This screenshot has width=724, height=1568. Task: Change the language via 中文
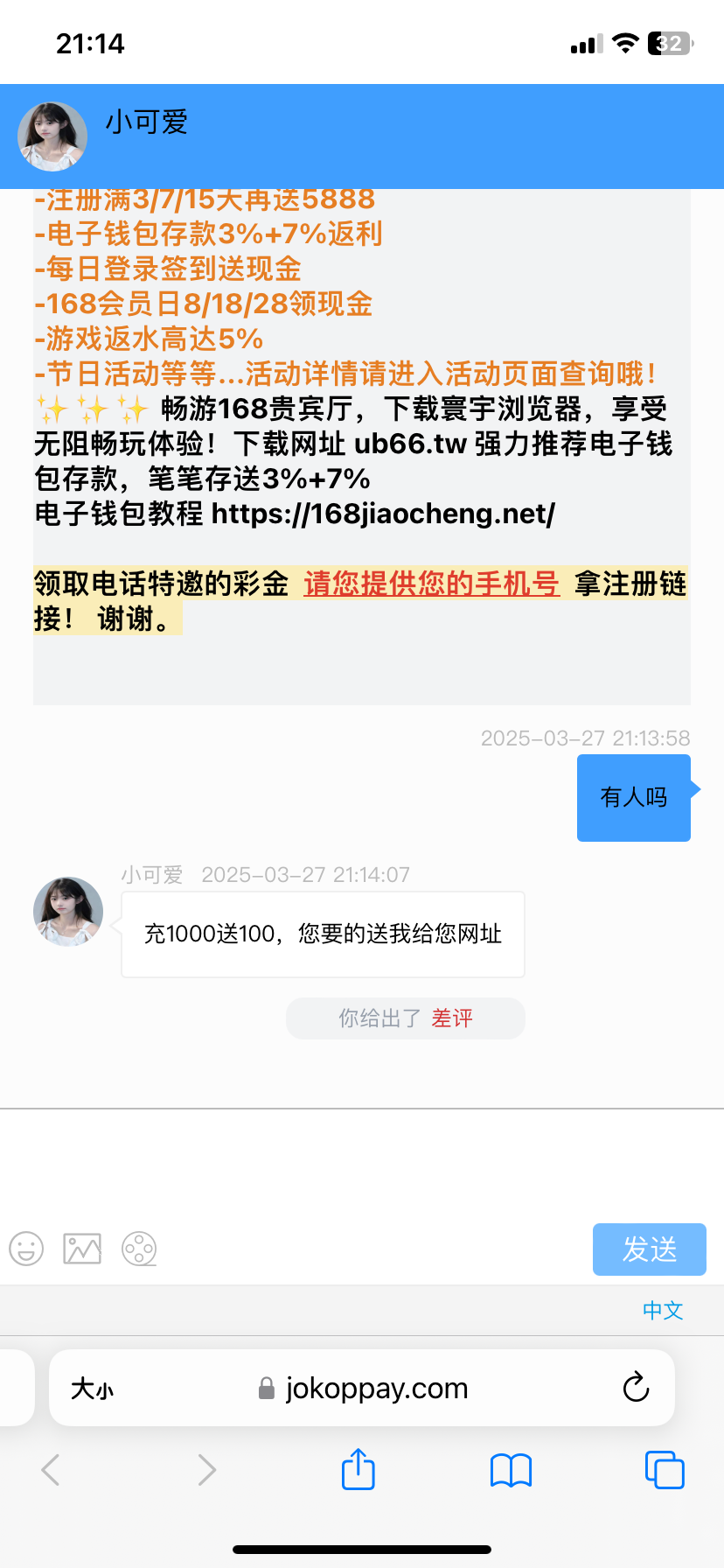coord(663,1310)
